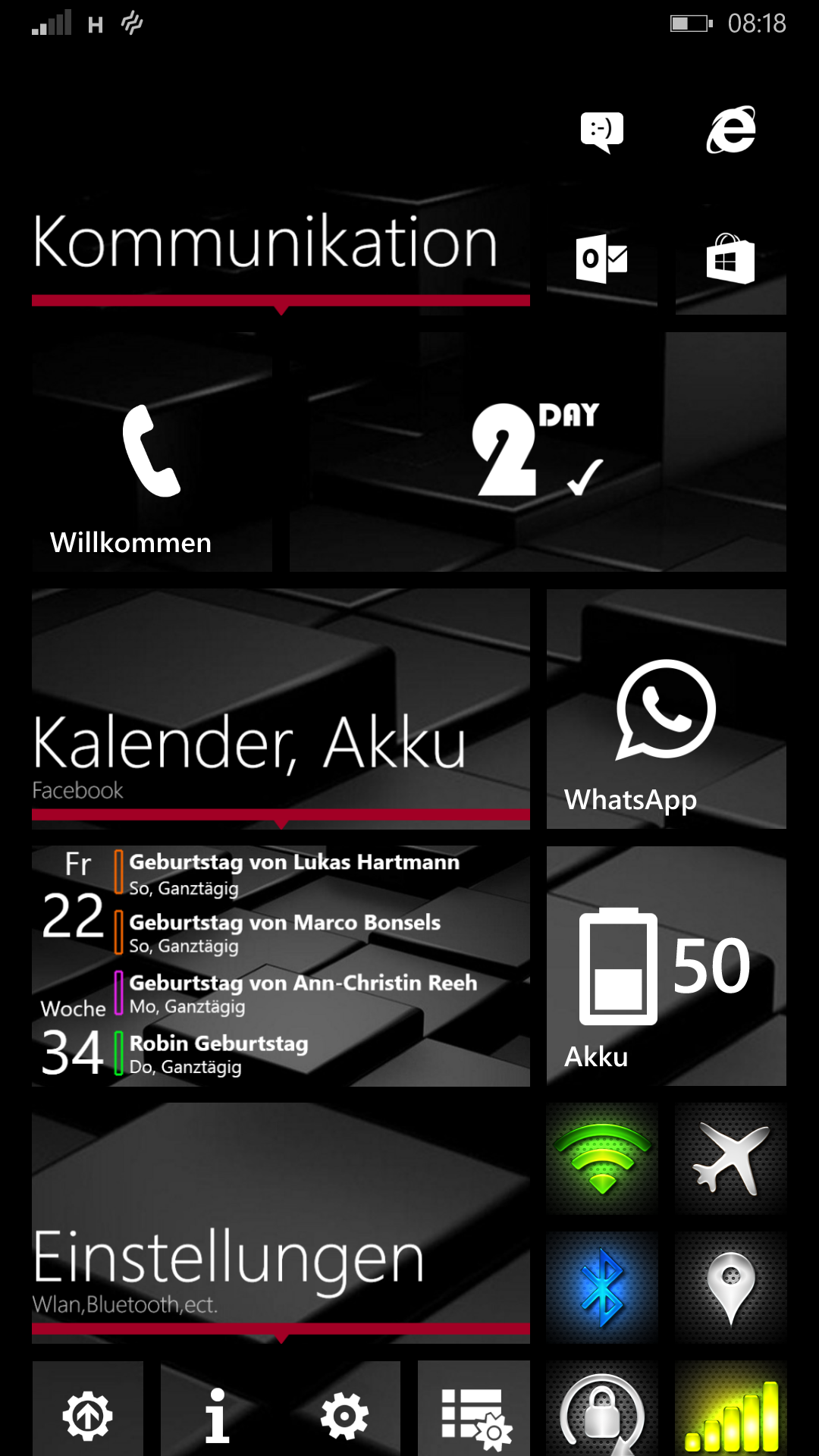Tap the green Wi-Fi tile
Screen dimensions: 819x1456
tap(602, 1159)
